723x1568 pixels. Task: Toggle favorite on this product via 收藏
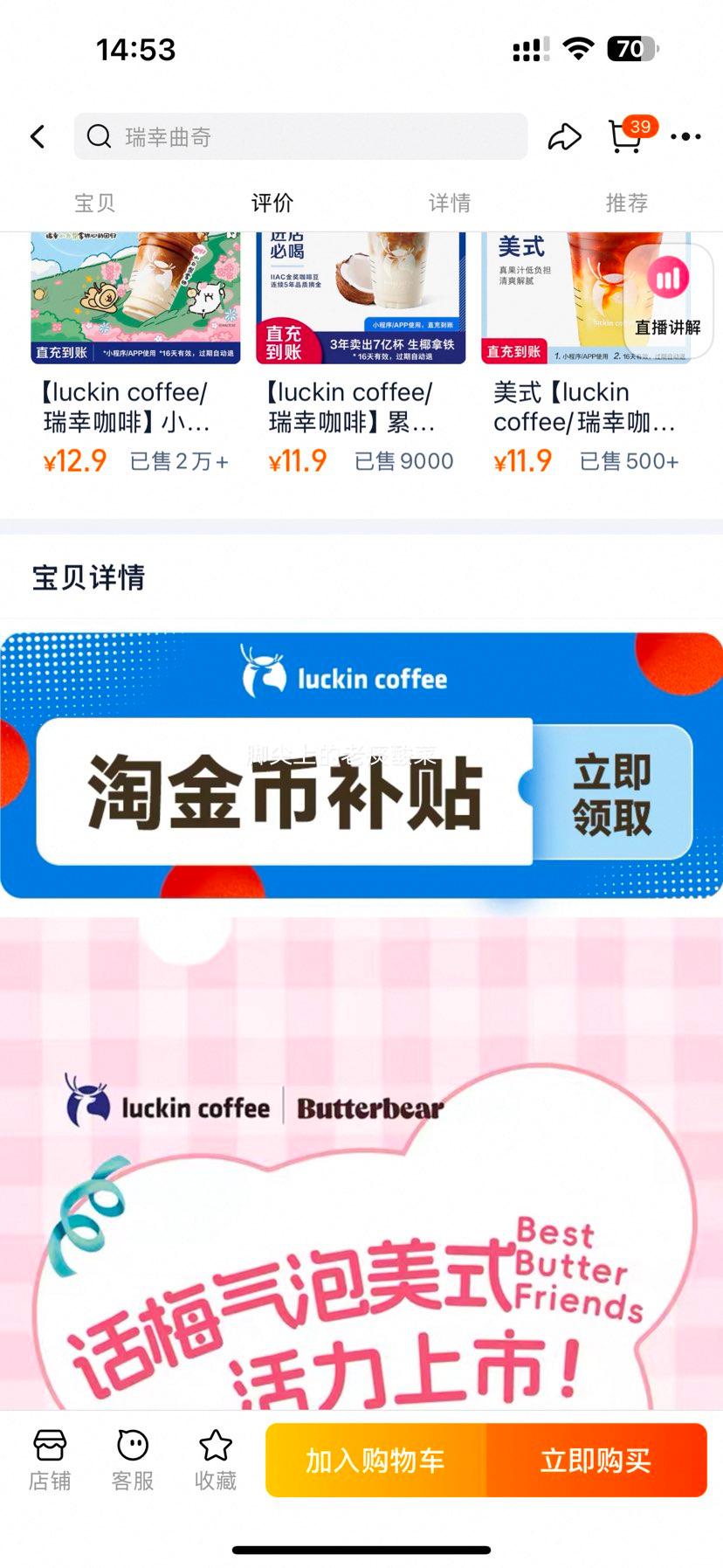(x=215, y=1457)
